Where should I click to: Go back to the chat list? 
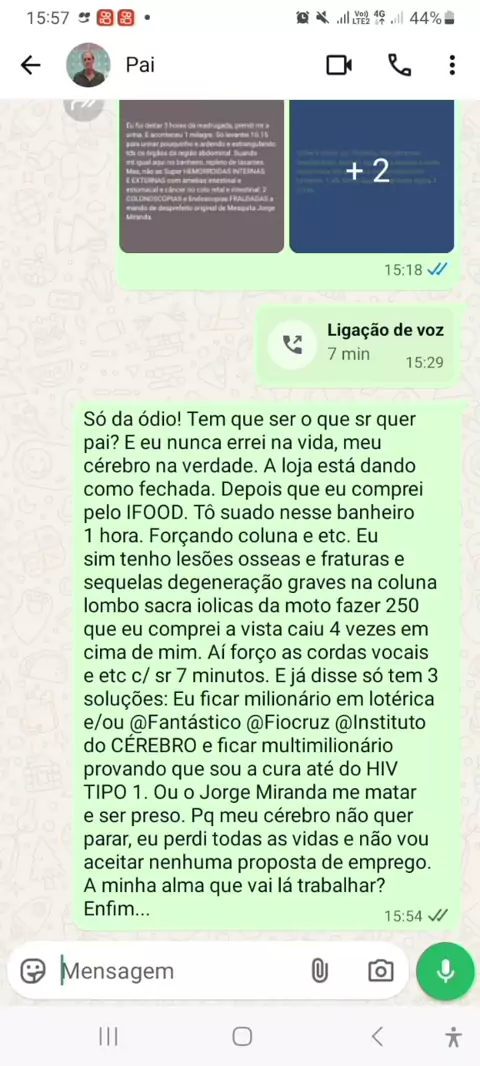(31, 65)
